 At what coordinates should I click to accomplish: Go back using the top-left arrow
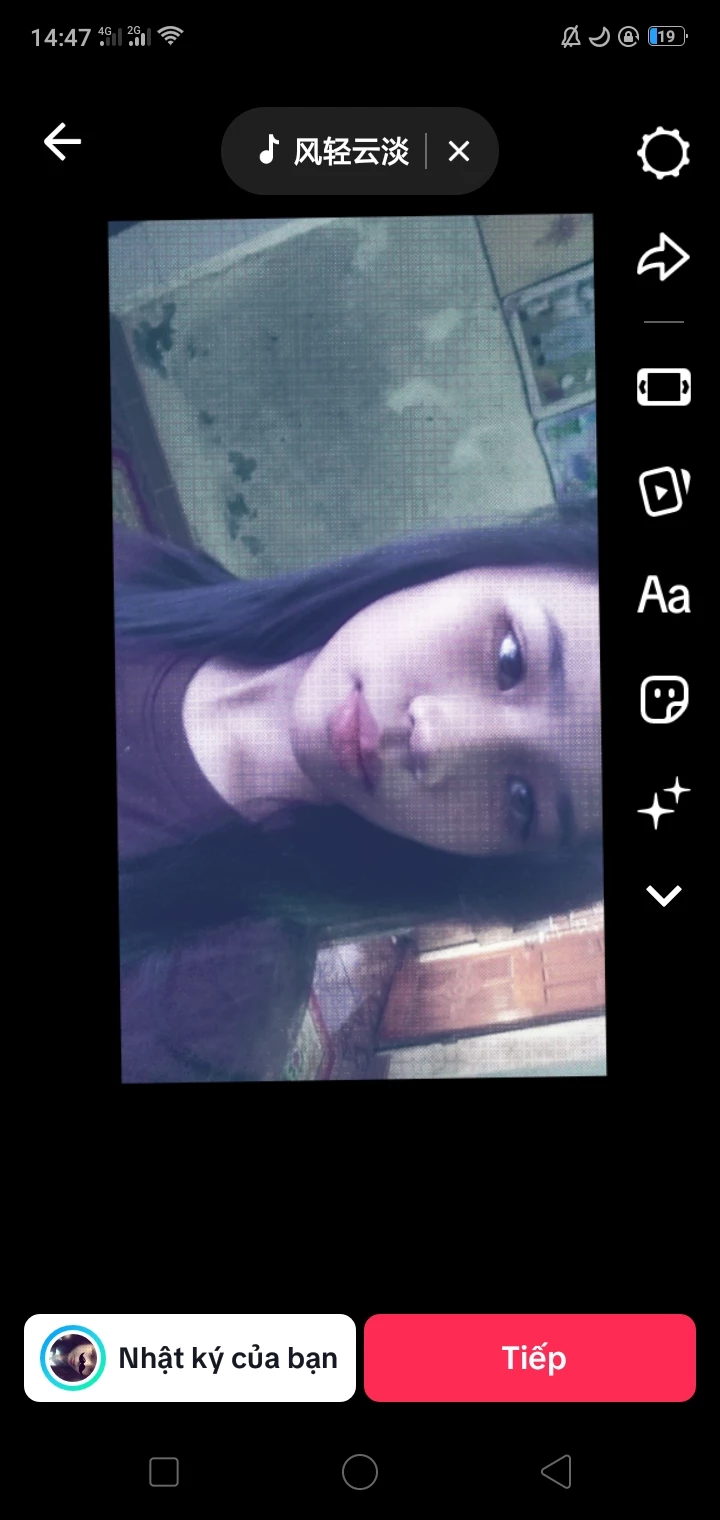[62, 142]
